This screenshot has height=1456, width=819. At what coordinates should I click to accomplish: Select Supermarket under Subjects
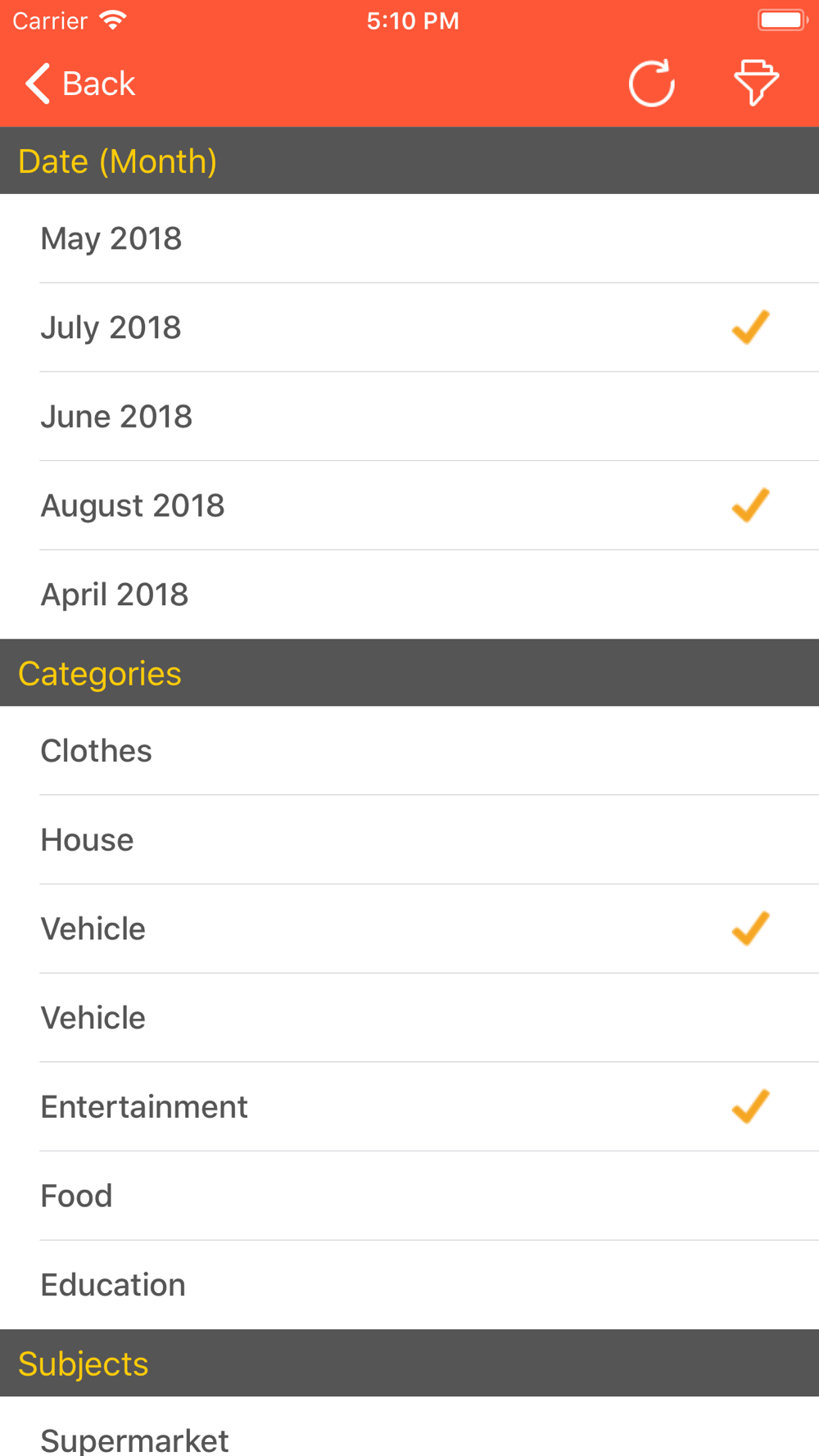pyautogui.click(x=409, y=1431)
